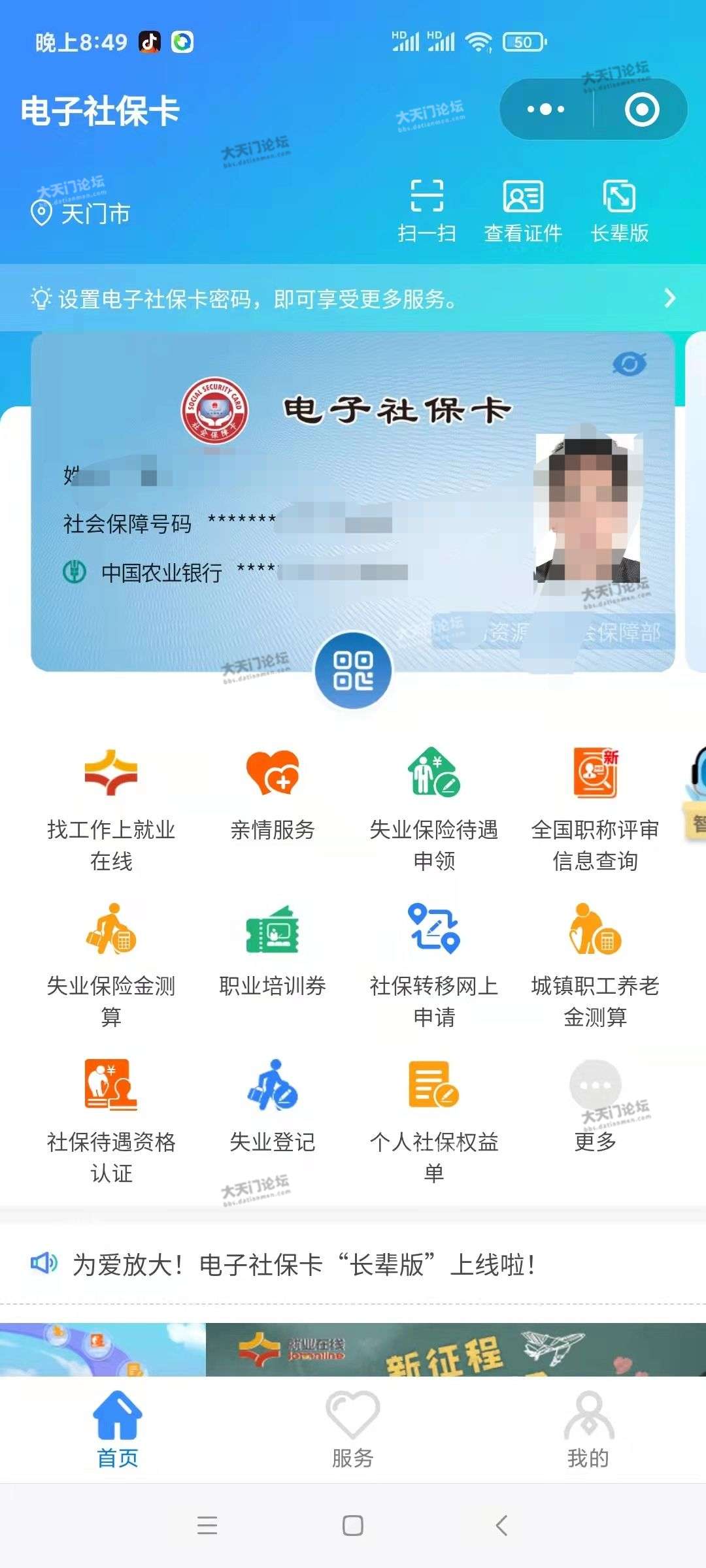This screenshot has width=706, height=1568.
Task: Toggle card info visibility eye icon
Action: pos(629,364)
